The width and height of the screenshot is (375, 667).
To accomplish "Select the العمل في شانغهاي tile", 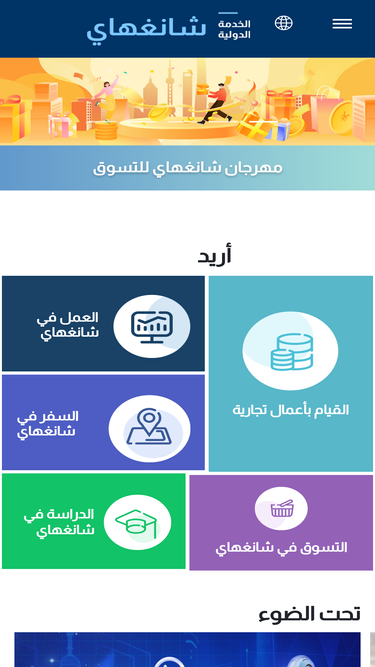I will click(103, 323).
